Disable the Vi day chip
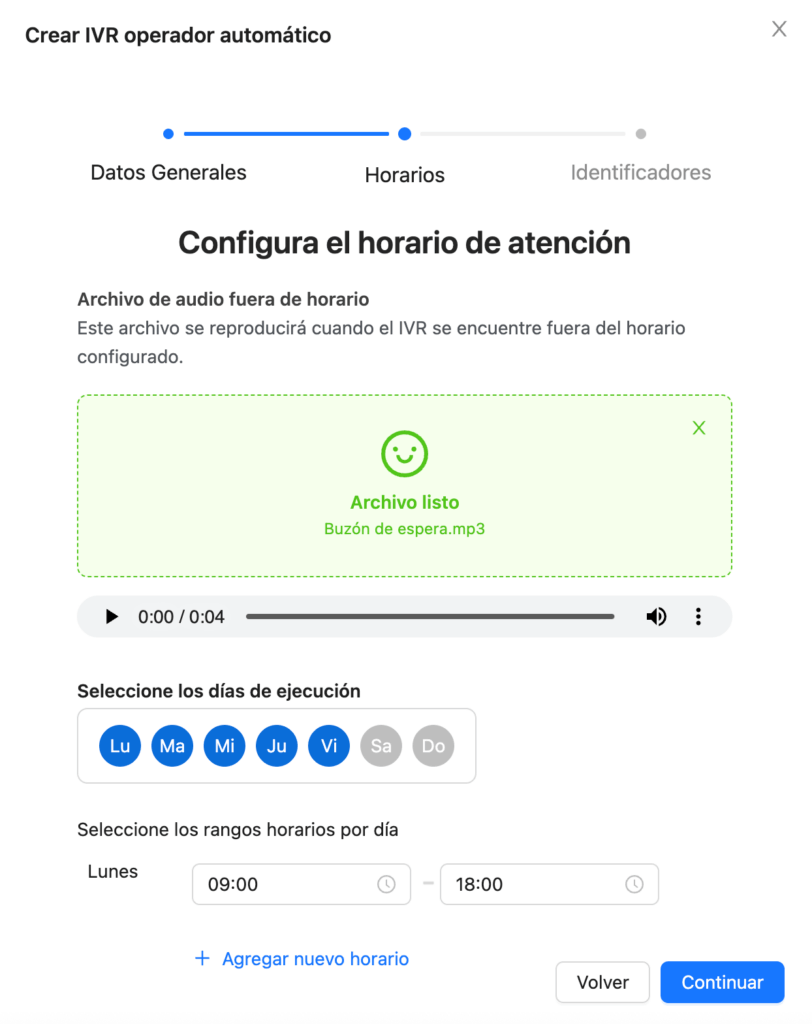Screen dimensions: 812x1024 (329, 746)
